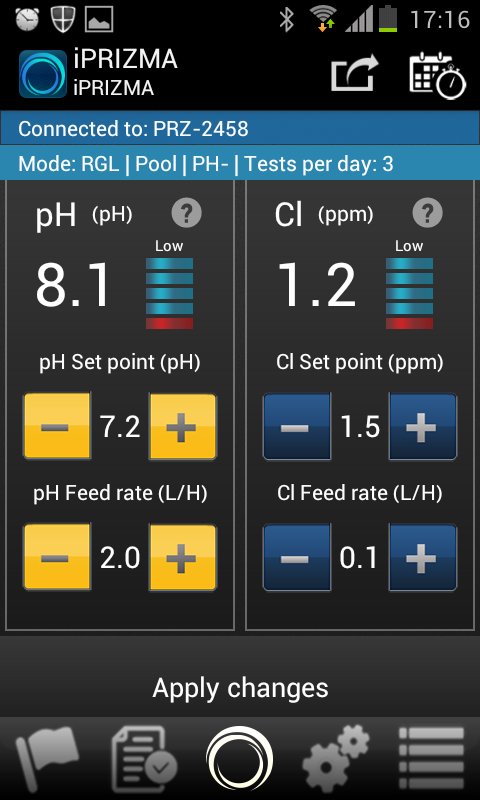The height and width of the screenshot is (800, 480).
Task: Lower the pH Feed rate
Action: coord(57,557)
